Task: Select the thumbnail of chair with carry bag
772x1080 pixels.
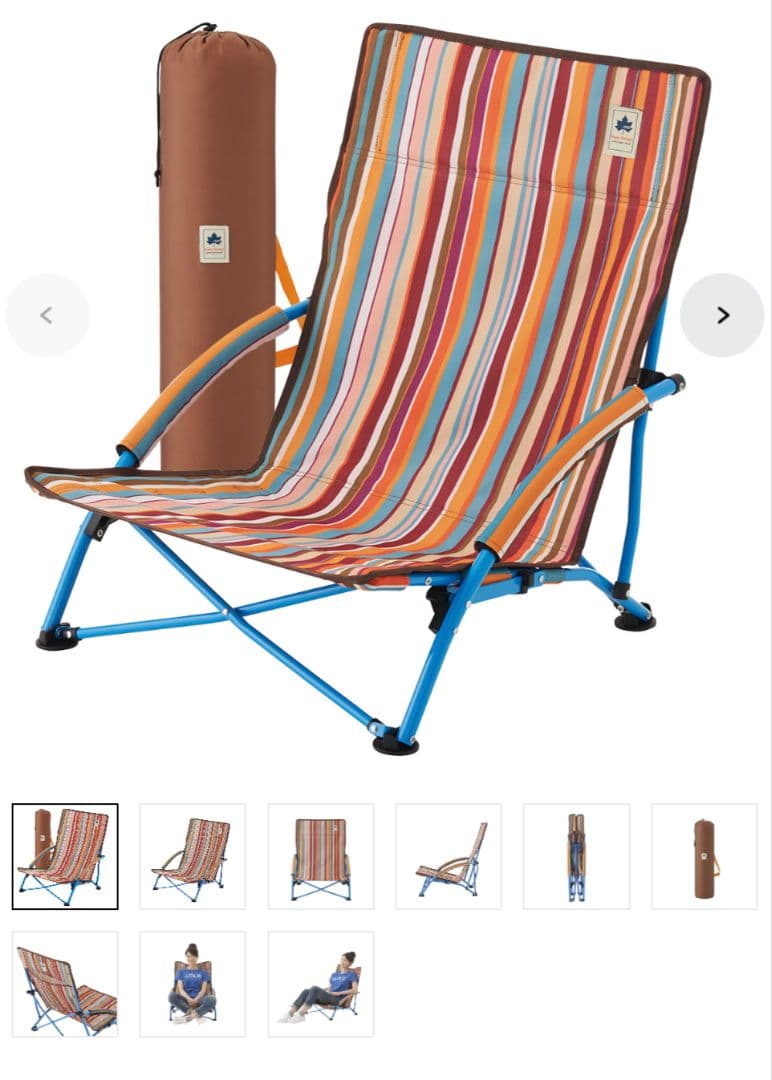Action: pyautogui.click(x=65, y=856)
